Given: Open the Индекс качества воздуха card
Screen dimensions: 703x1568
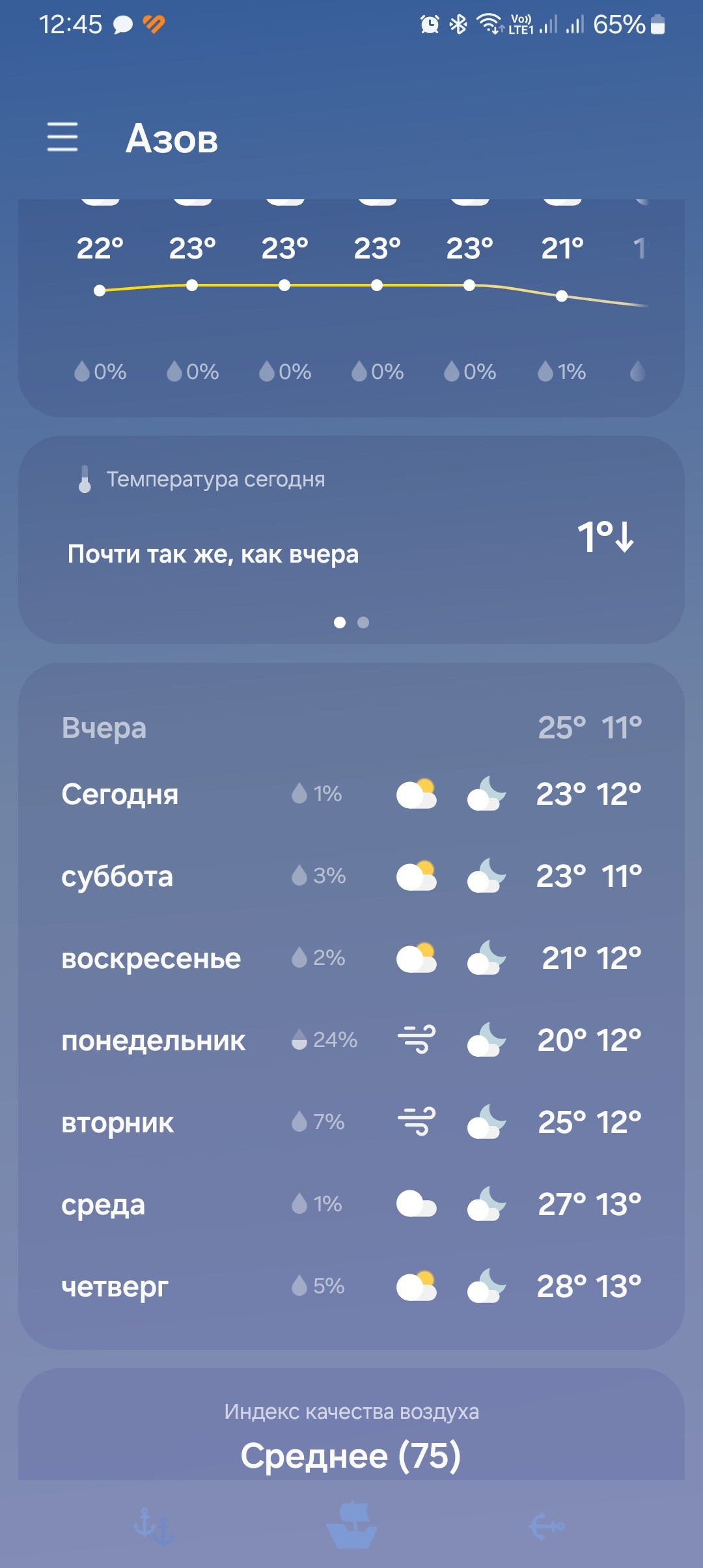Looking at the screenshot, I should (x=351, y=1424).
